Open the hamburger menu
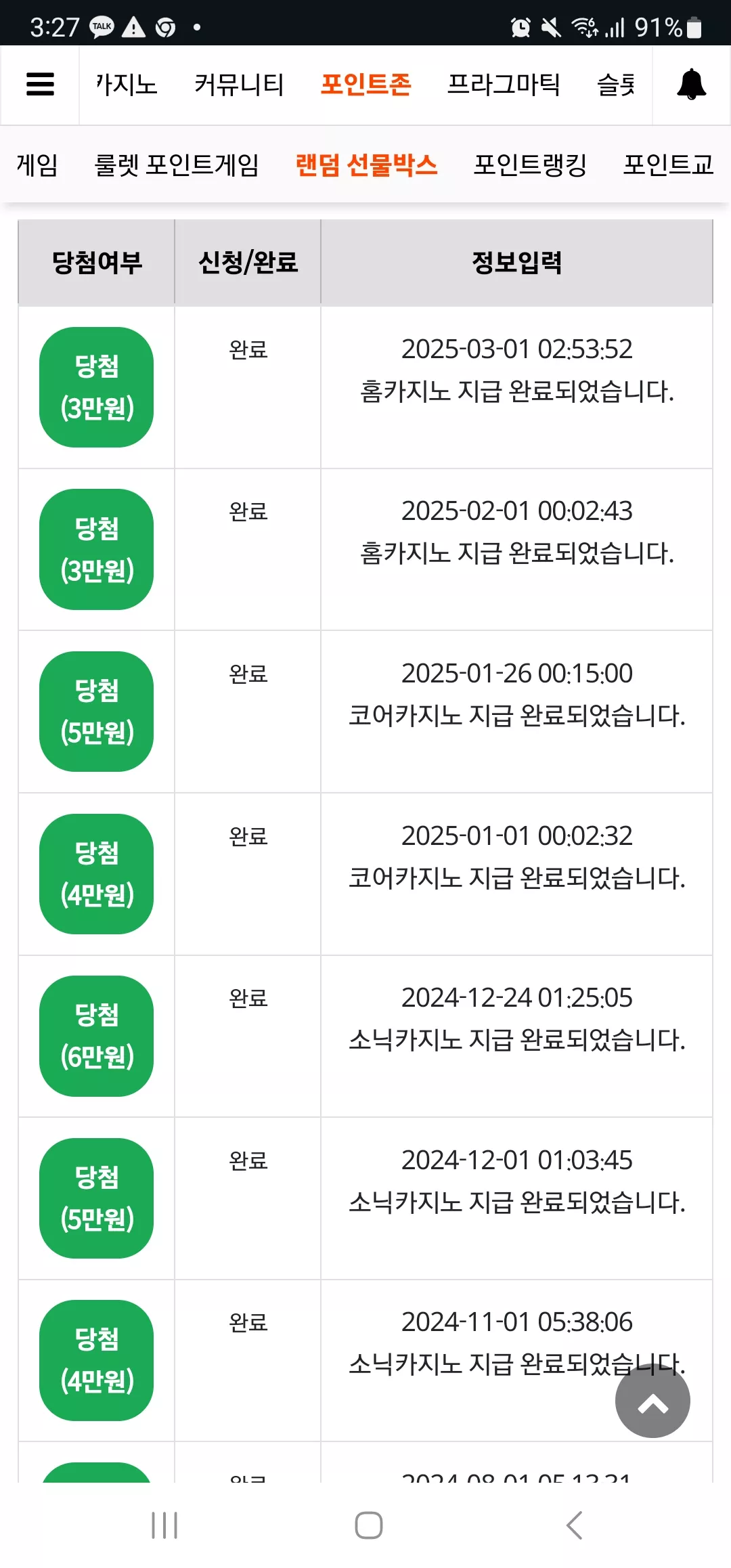The width and height of the screenshot is (731, 1568). (x=40, y=85)
